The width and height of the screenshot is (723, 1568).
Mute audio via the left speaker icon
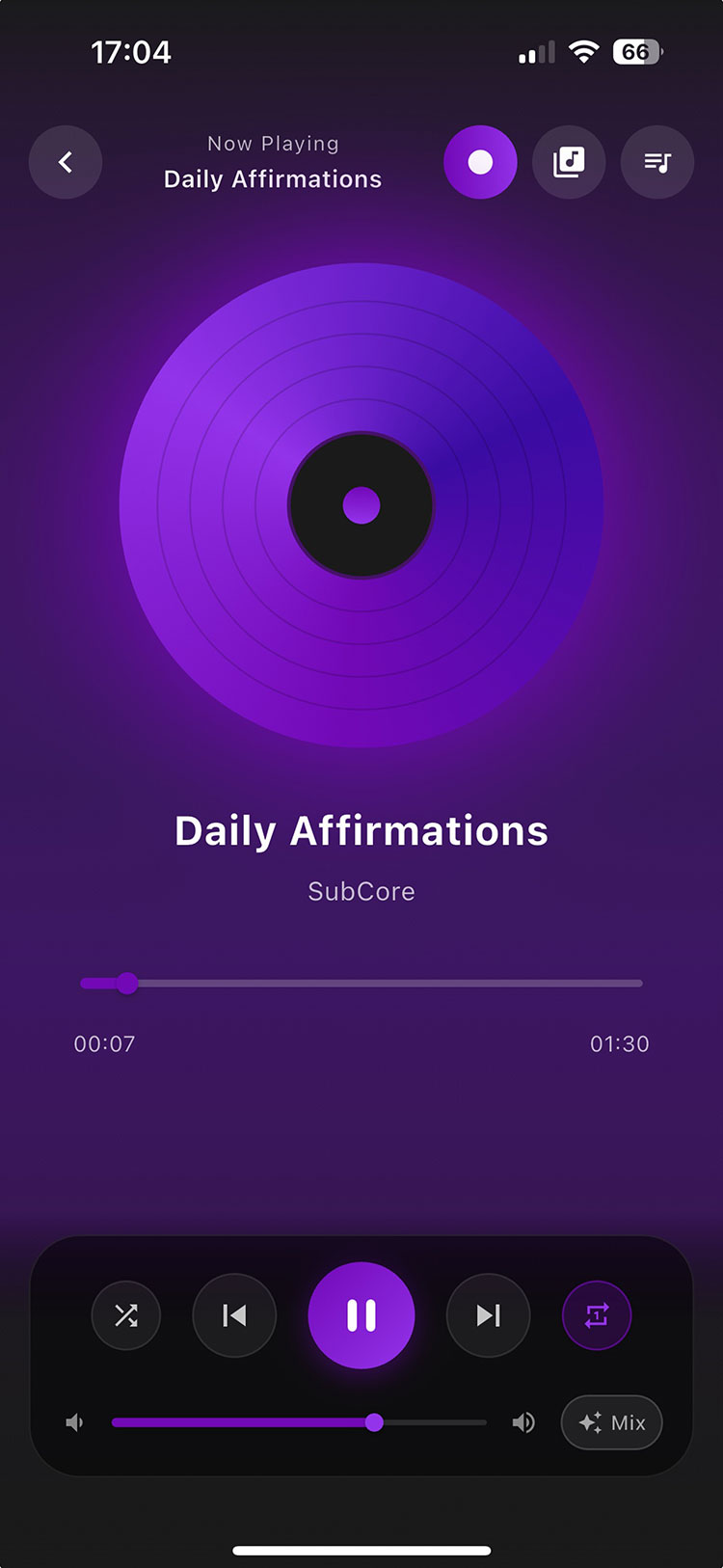click(x=74, y=1421)
